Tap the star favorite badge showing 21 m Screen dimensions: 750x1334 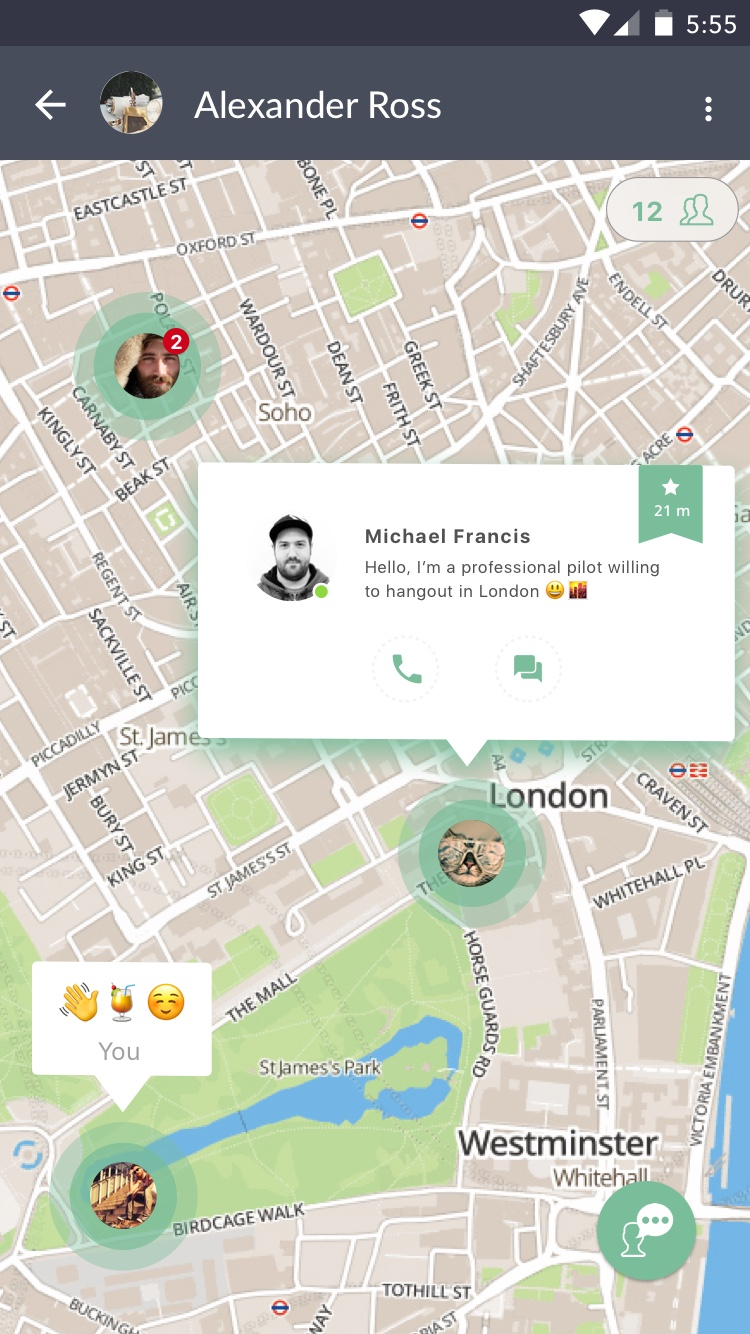coord(671,500)
